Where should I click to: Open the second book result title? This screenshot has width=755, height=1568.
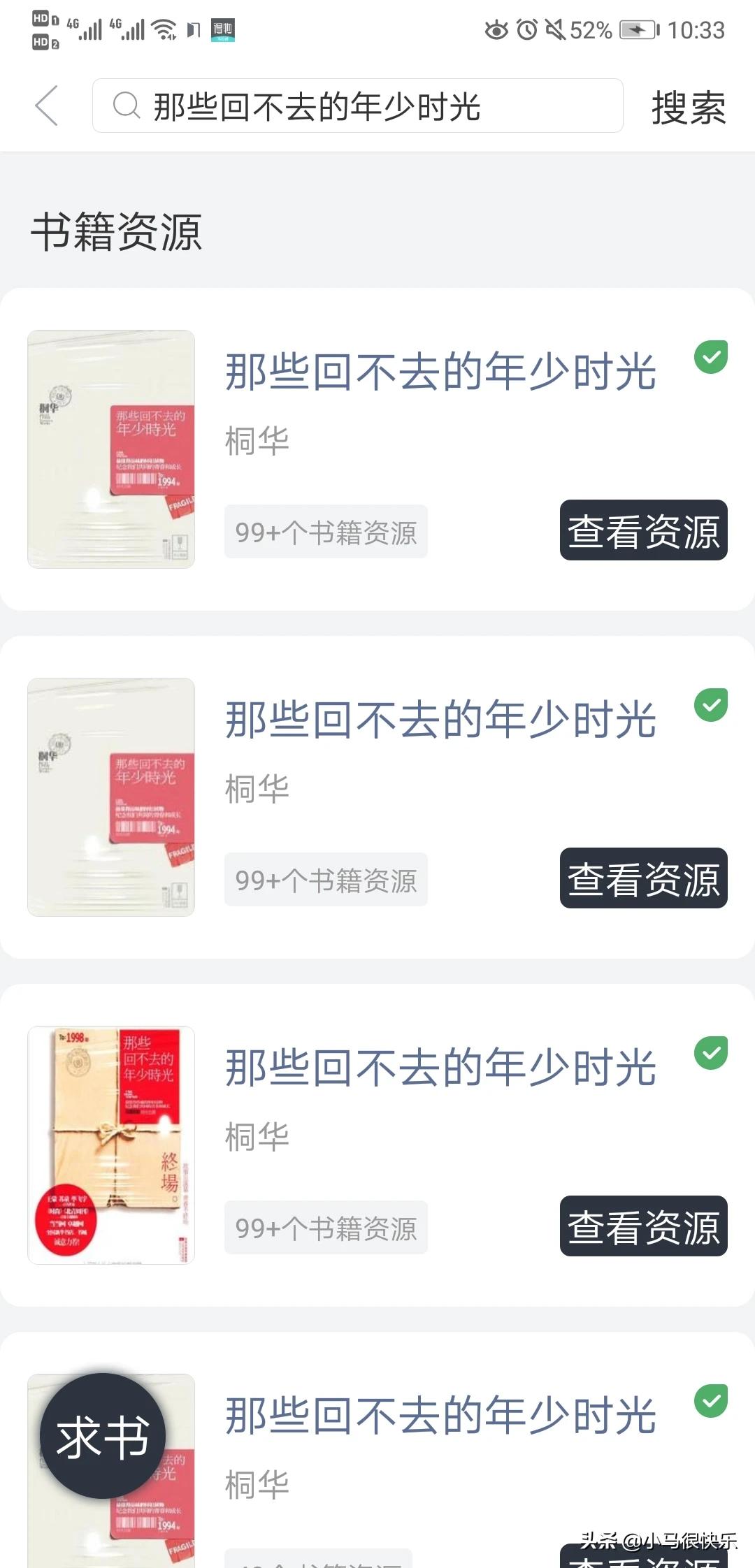click(440, 719)
